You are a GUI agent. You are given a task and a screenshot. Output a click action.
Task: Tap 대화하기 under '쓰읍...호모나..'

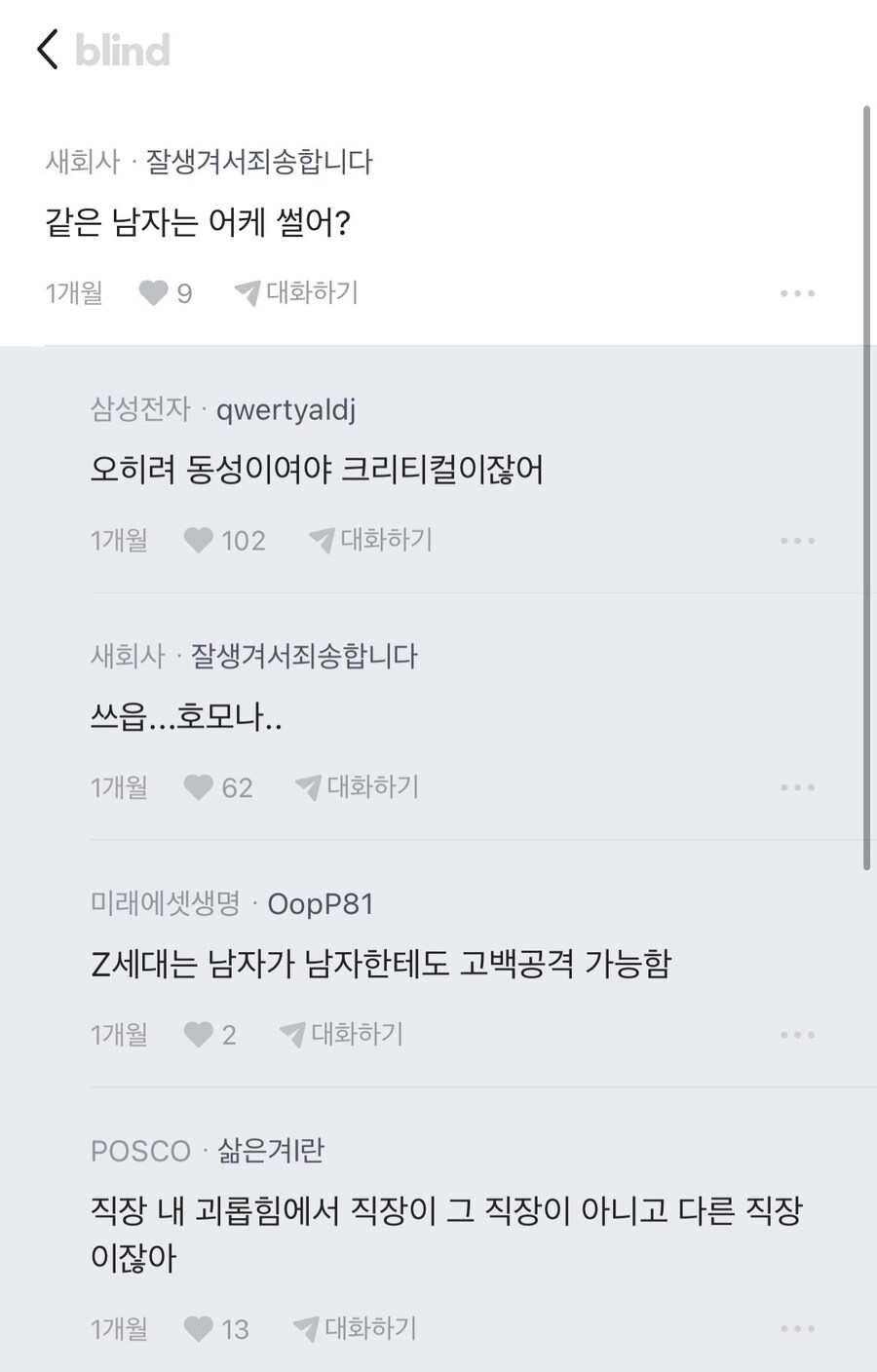click(x=358, y=787)
